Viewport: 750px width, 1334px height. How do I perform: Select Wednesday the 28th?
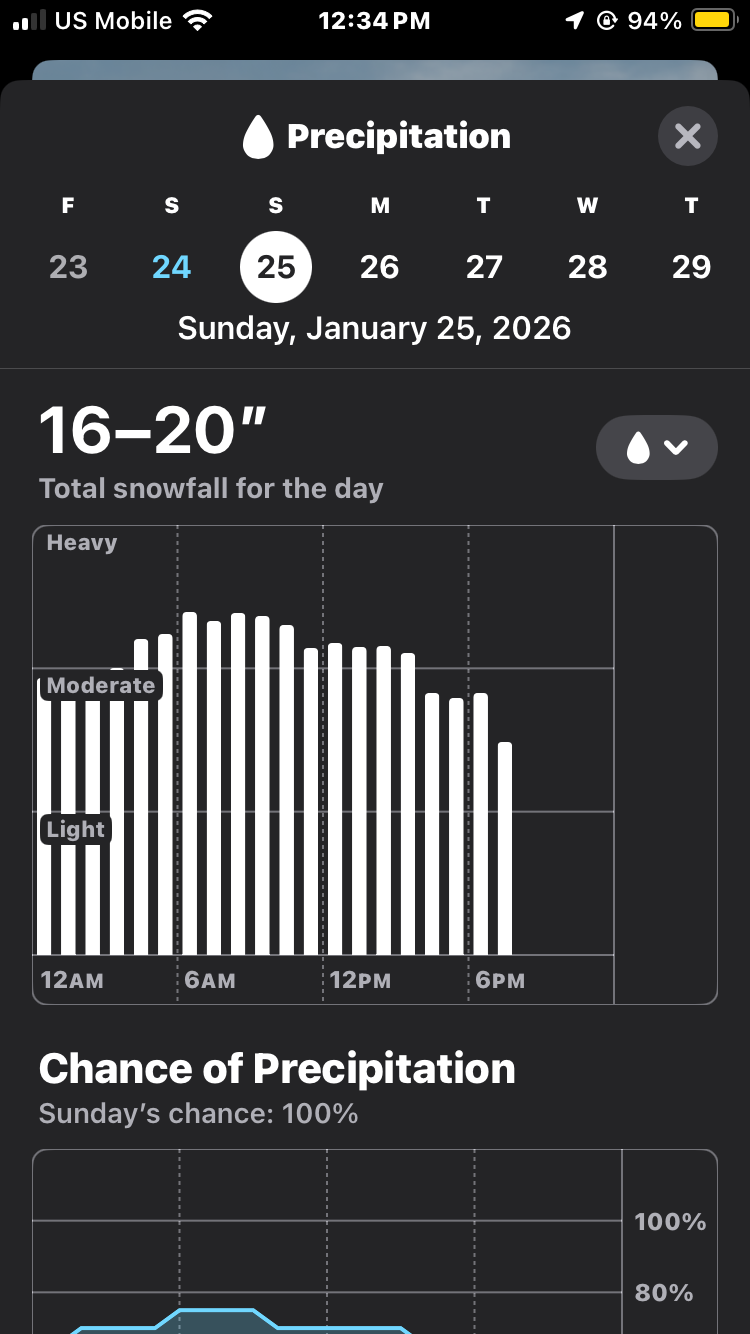tap(588, 267)
